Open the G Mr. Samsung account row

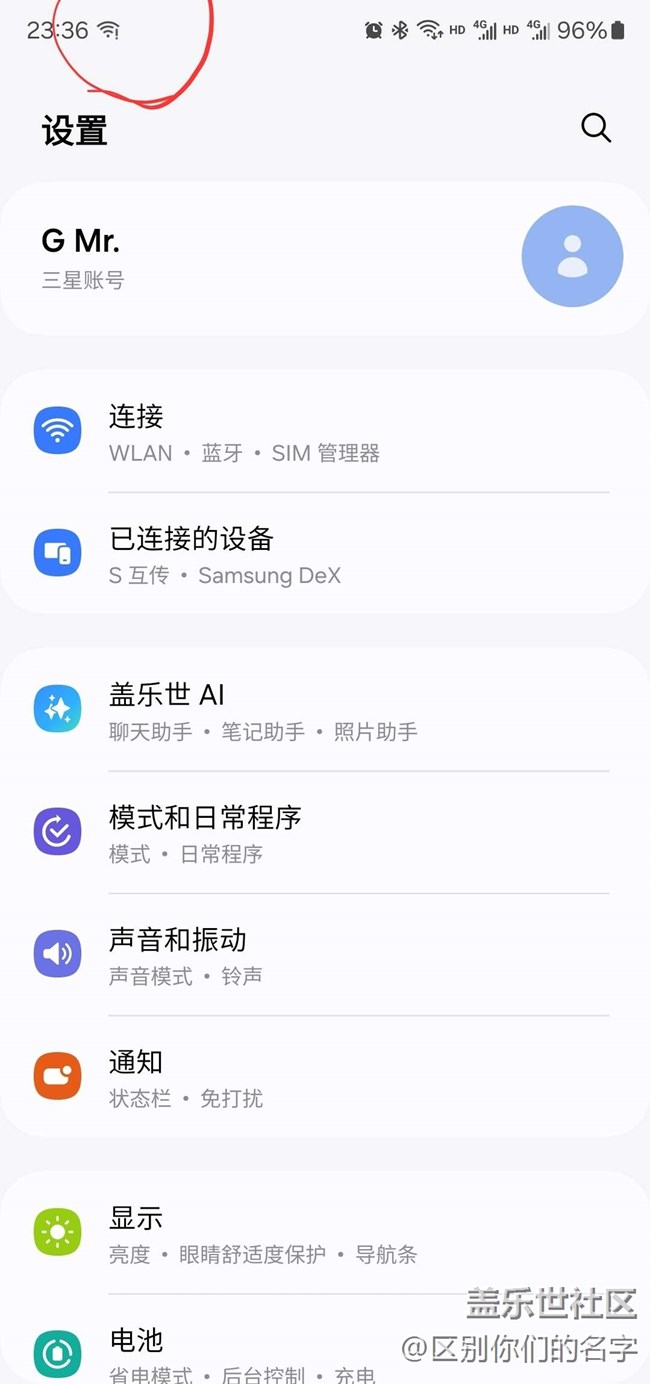click(300, 257)
